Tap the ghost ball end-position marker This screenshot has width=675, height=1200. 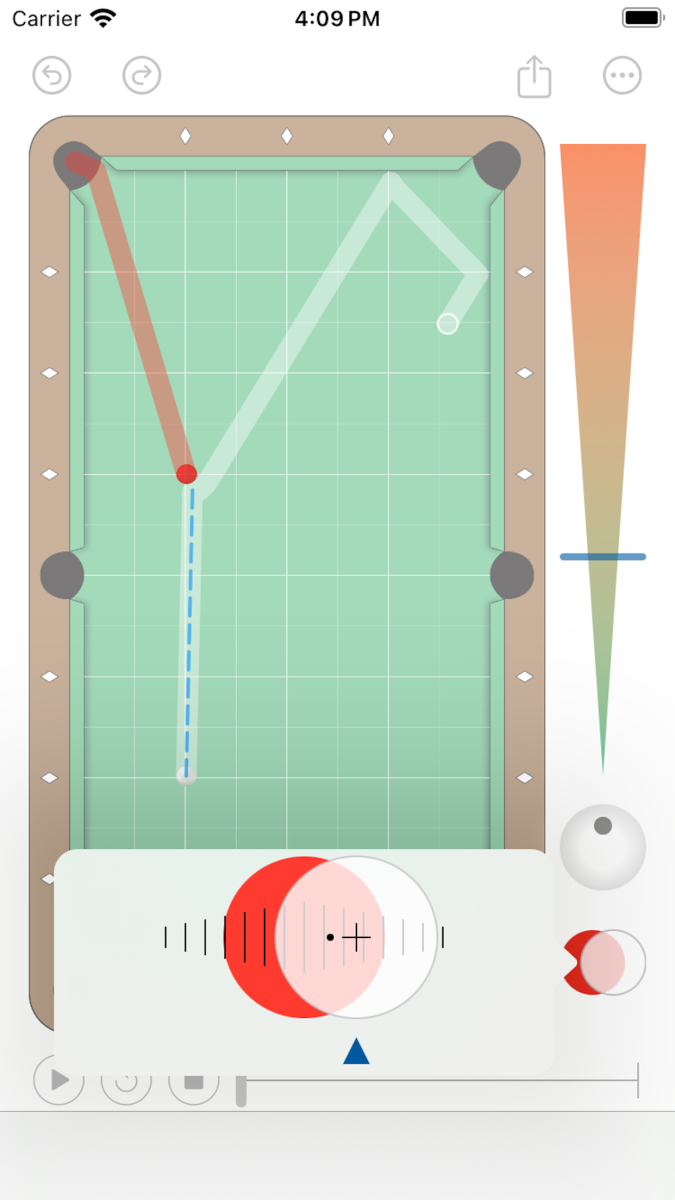click(x=448, y=323)
